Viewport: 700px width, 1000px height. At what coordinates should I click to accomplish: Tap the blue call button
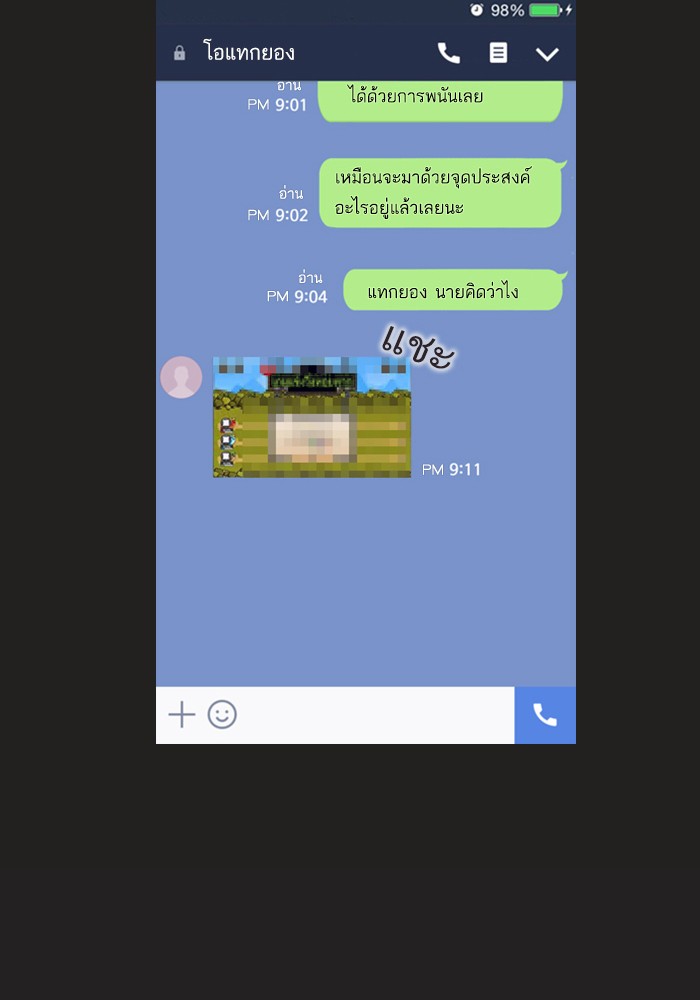click(x=545, y=715)
